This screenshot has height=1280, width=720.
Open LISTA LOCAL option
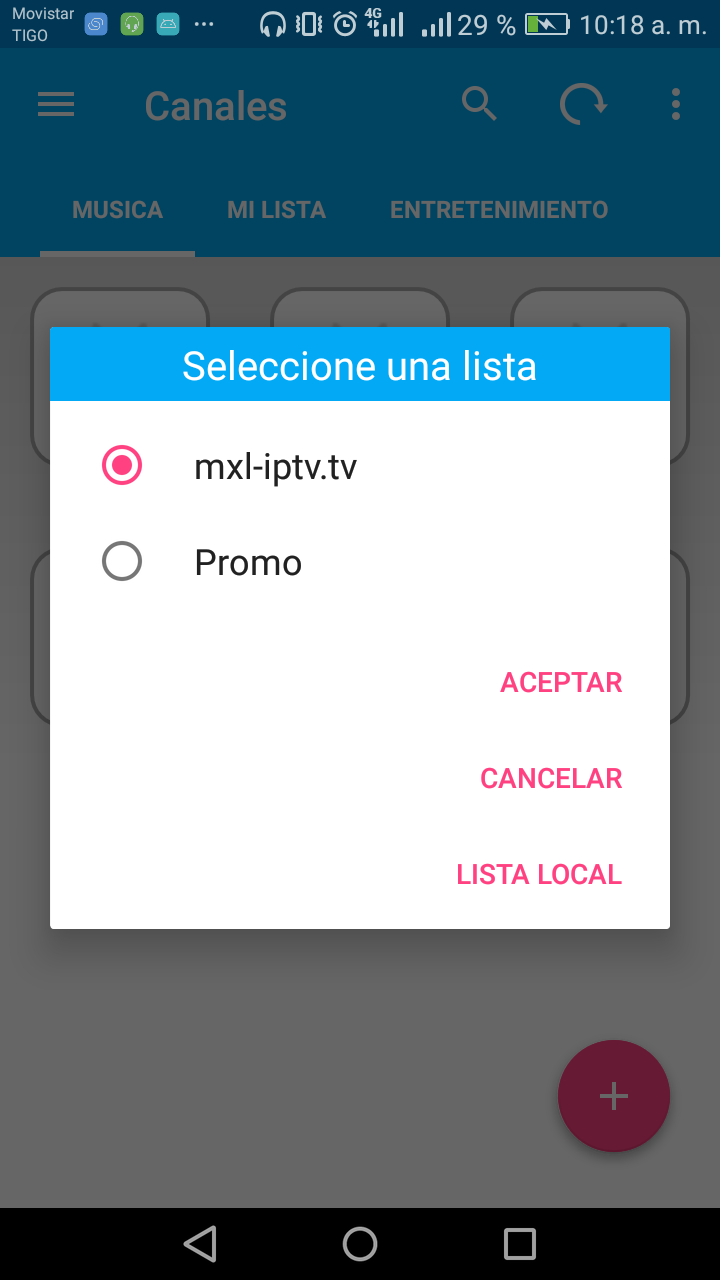pyautogui.click(x=539, y=874)
